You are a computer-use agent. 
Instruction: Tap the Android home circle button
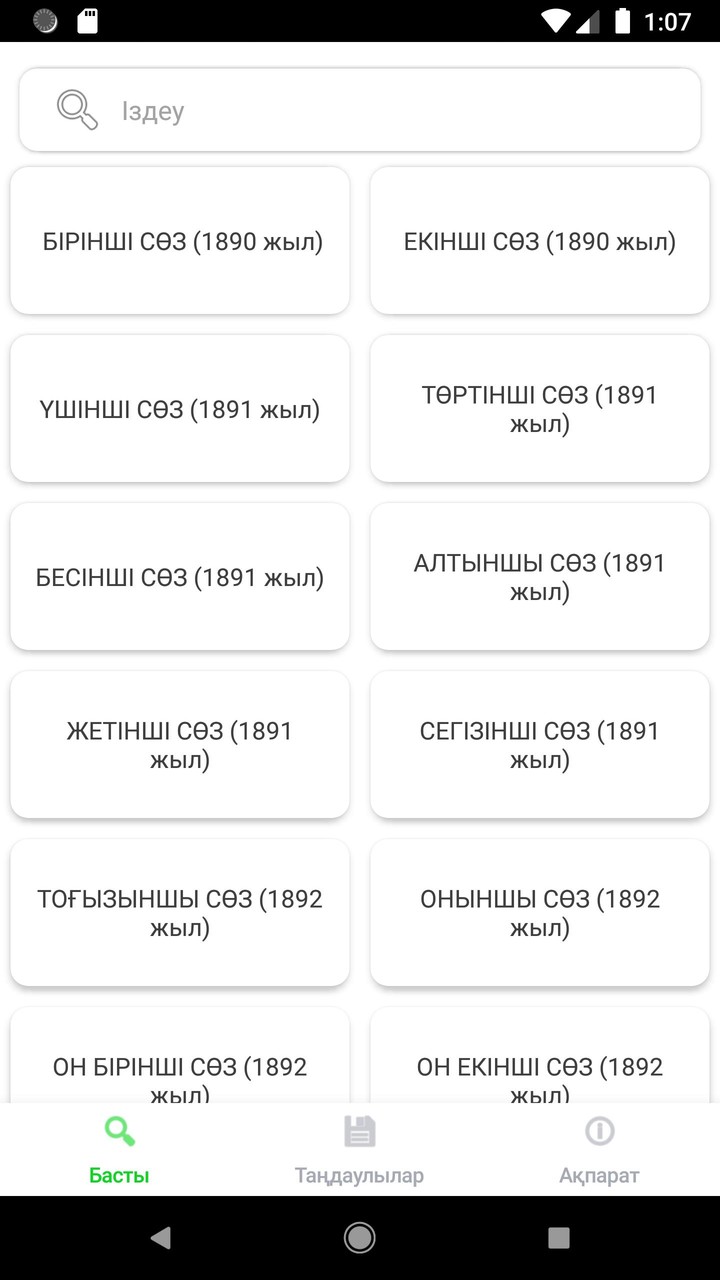(359, 1237)
